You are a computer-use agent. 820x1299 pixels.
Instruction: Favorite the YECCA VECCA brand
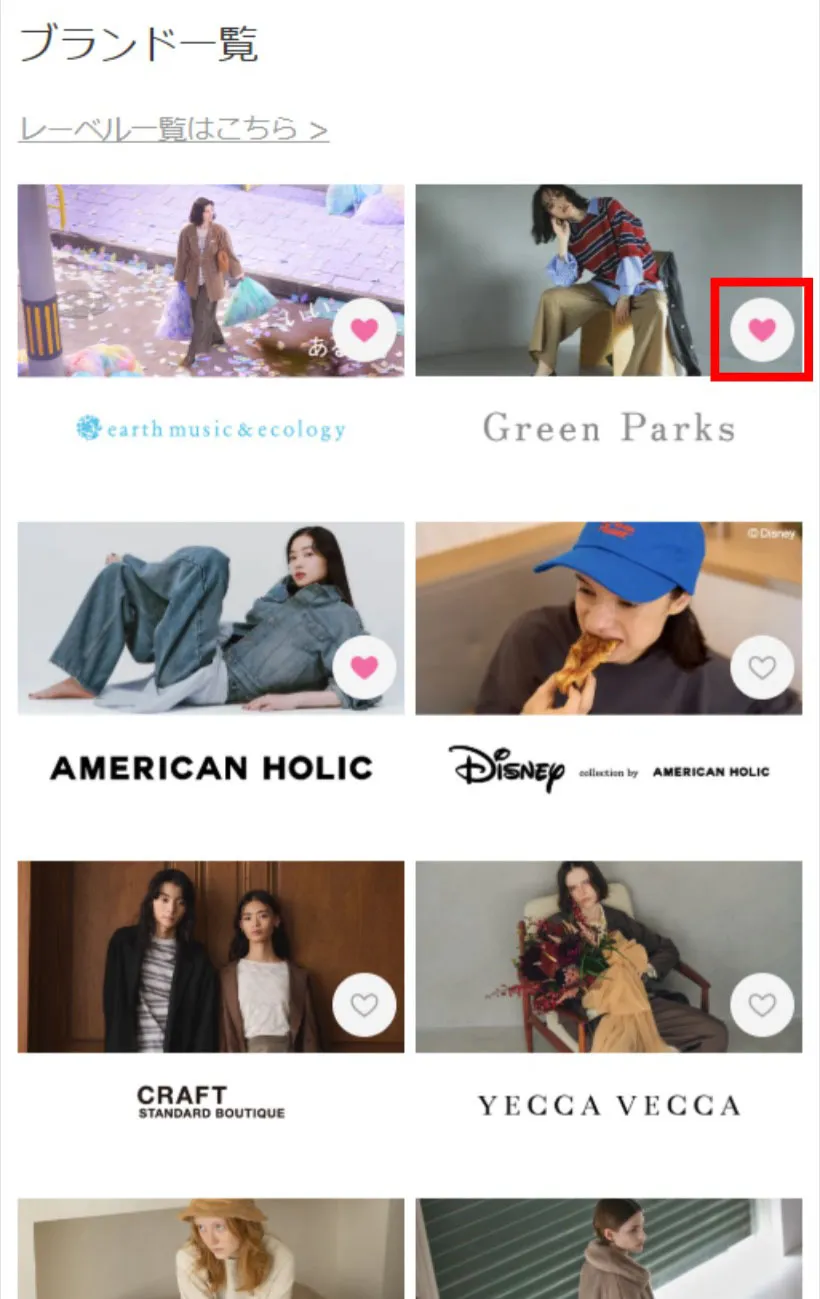pos(762,1004)
